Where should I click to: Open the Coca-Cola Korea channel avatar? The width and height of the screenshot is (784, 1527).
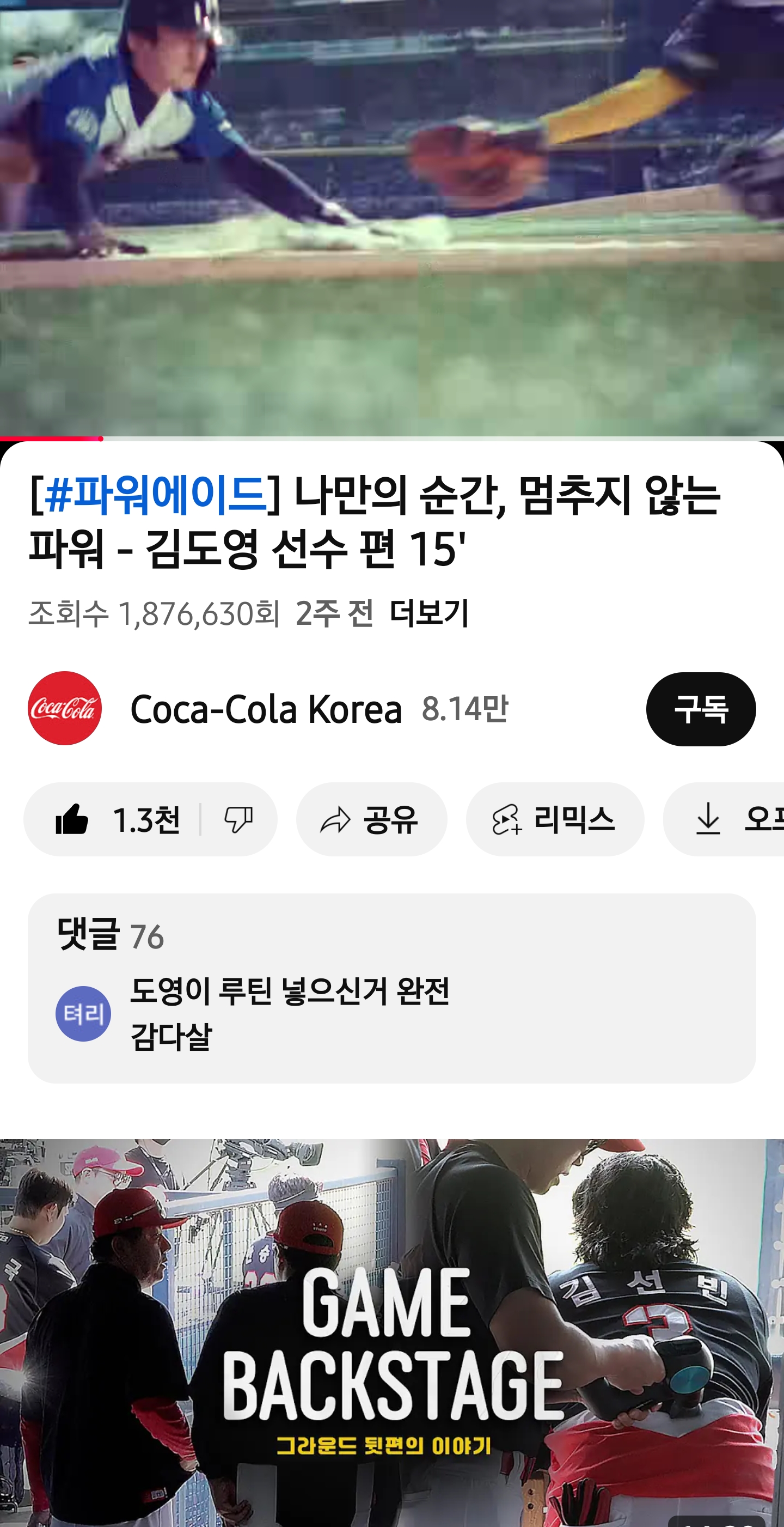65,708
